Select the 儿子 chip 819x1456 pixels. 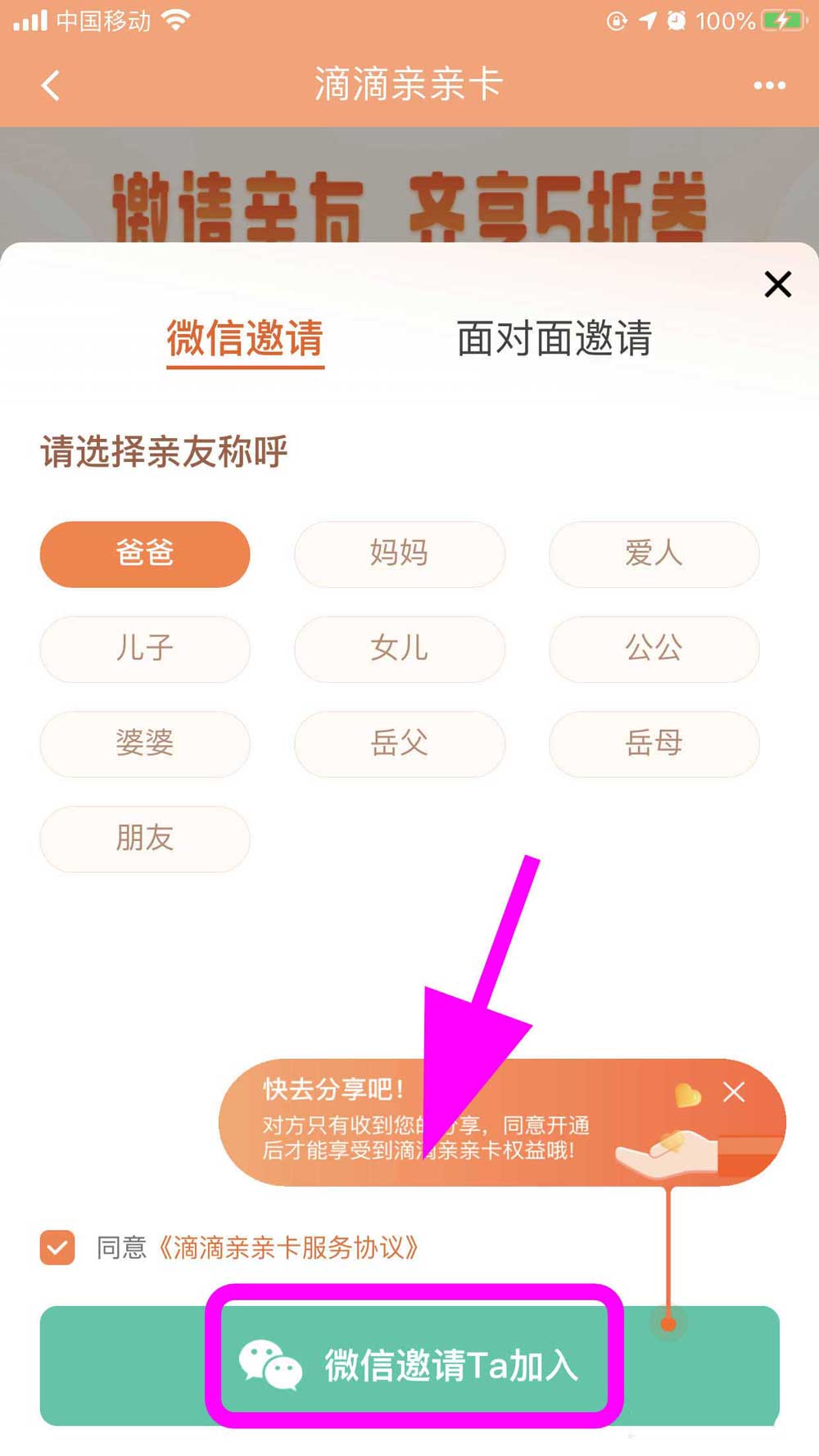click(145, 649)
